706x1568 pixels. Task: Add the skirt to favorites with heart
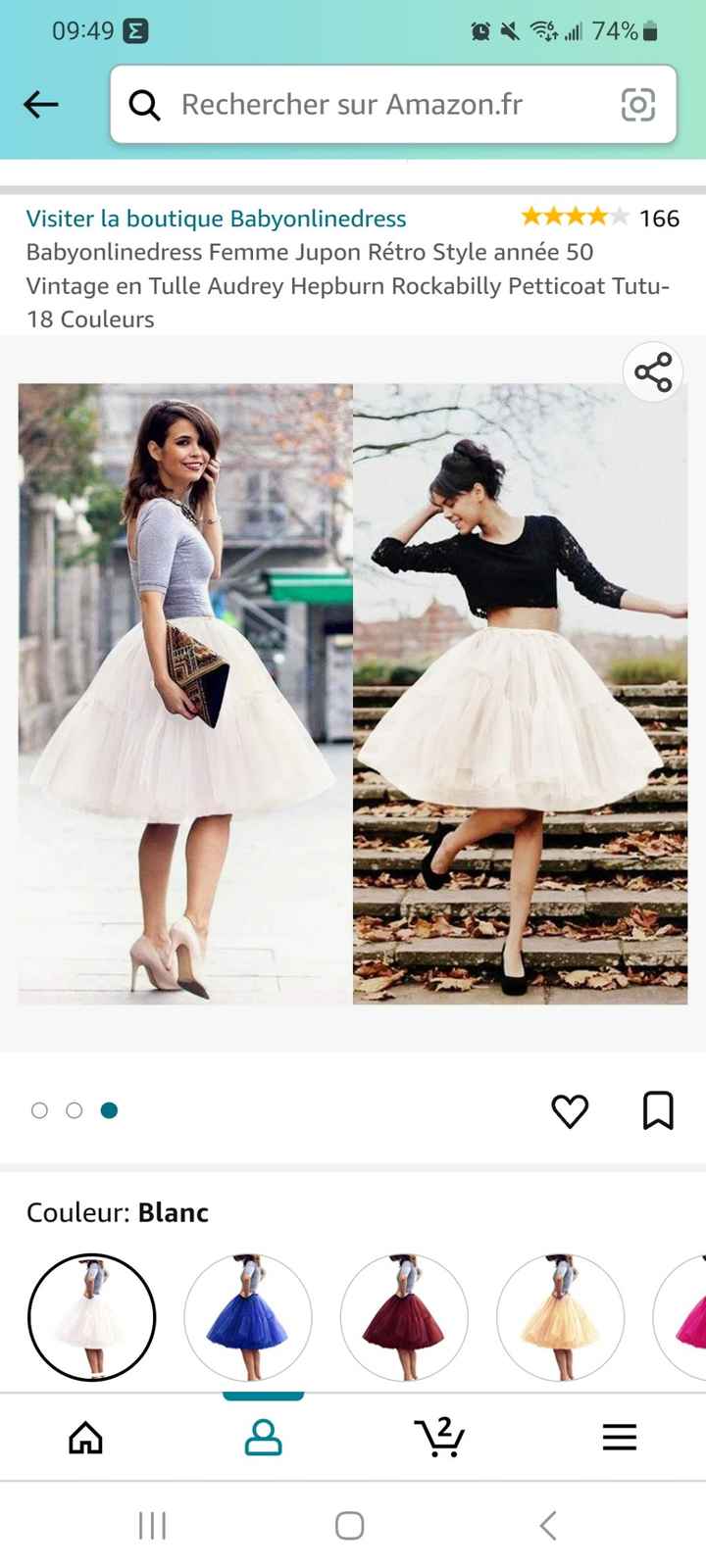570,1110
